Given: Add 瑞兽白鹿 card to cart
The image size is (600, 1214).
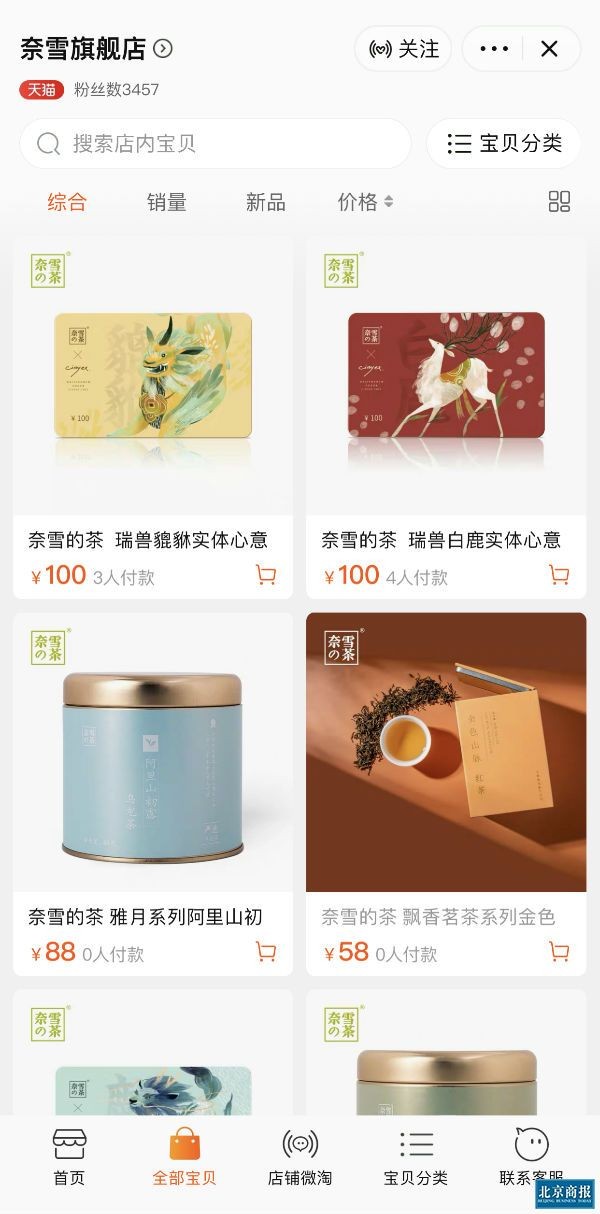Looking at the screenshot, I should tap(559, 575).
